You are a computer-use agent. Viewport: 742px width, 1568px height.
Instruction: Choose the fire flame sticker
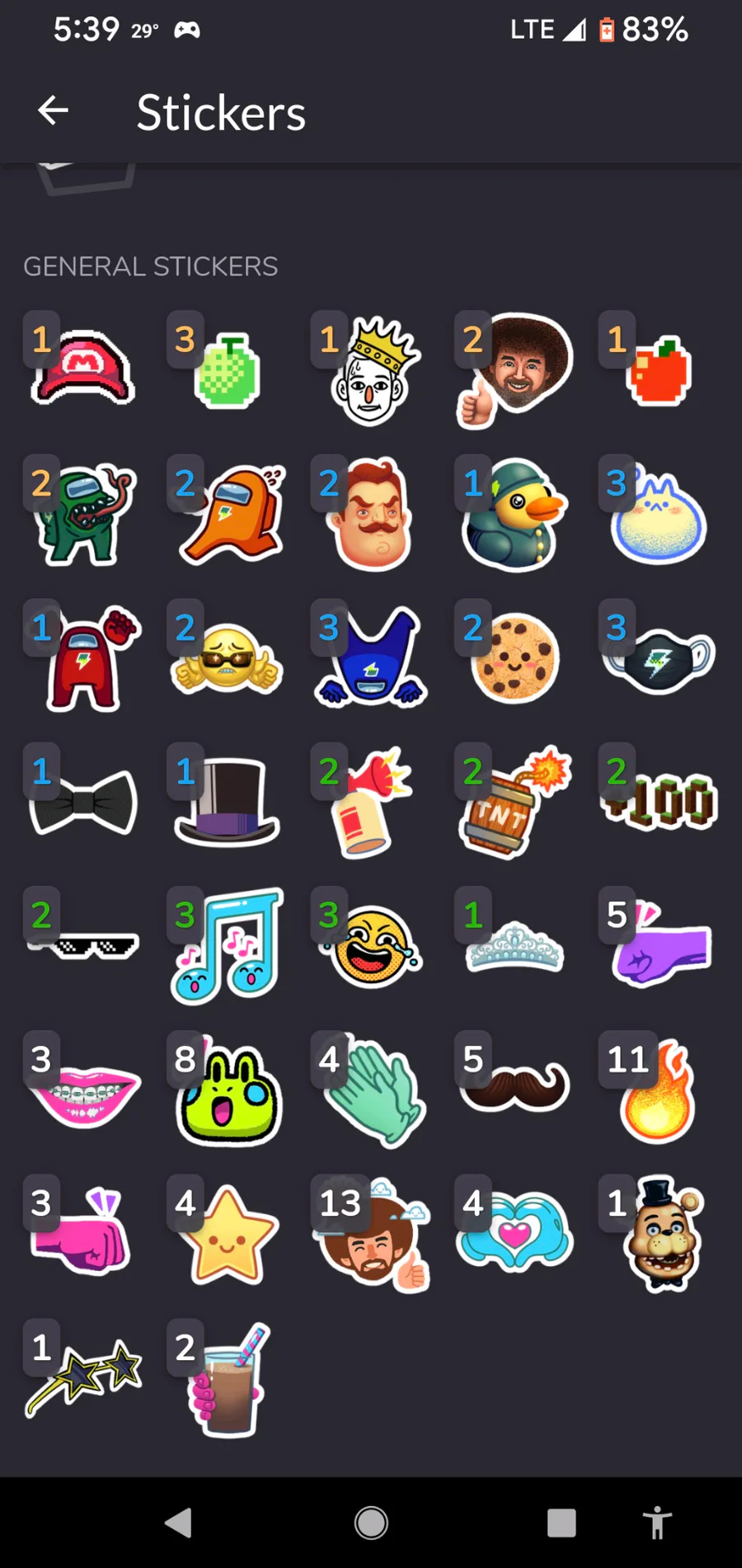(660, 1092)
